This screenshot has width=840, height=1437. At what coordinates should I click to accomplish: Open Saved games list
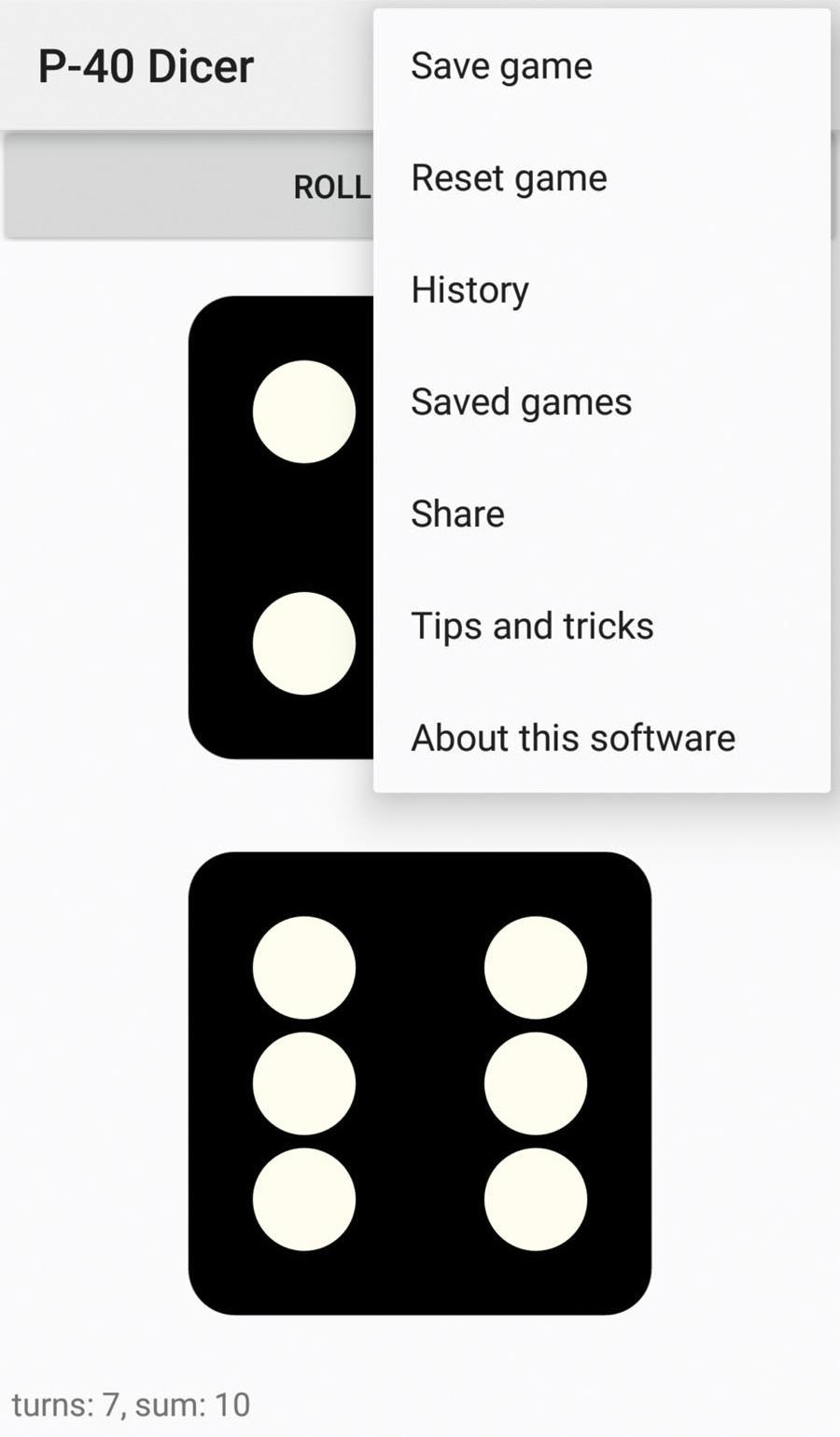click(x=522, y=402)
